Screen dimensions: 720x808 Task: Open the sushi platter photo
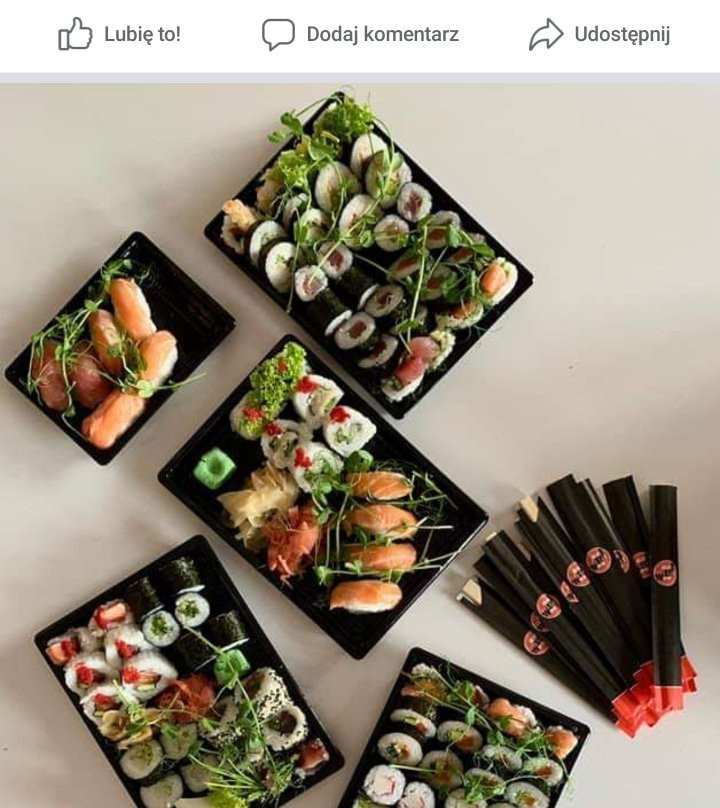pyautogui.click(x=360, y=445)
